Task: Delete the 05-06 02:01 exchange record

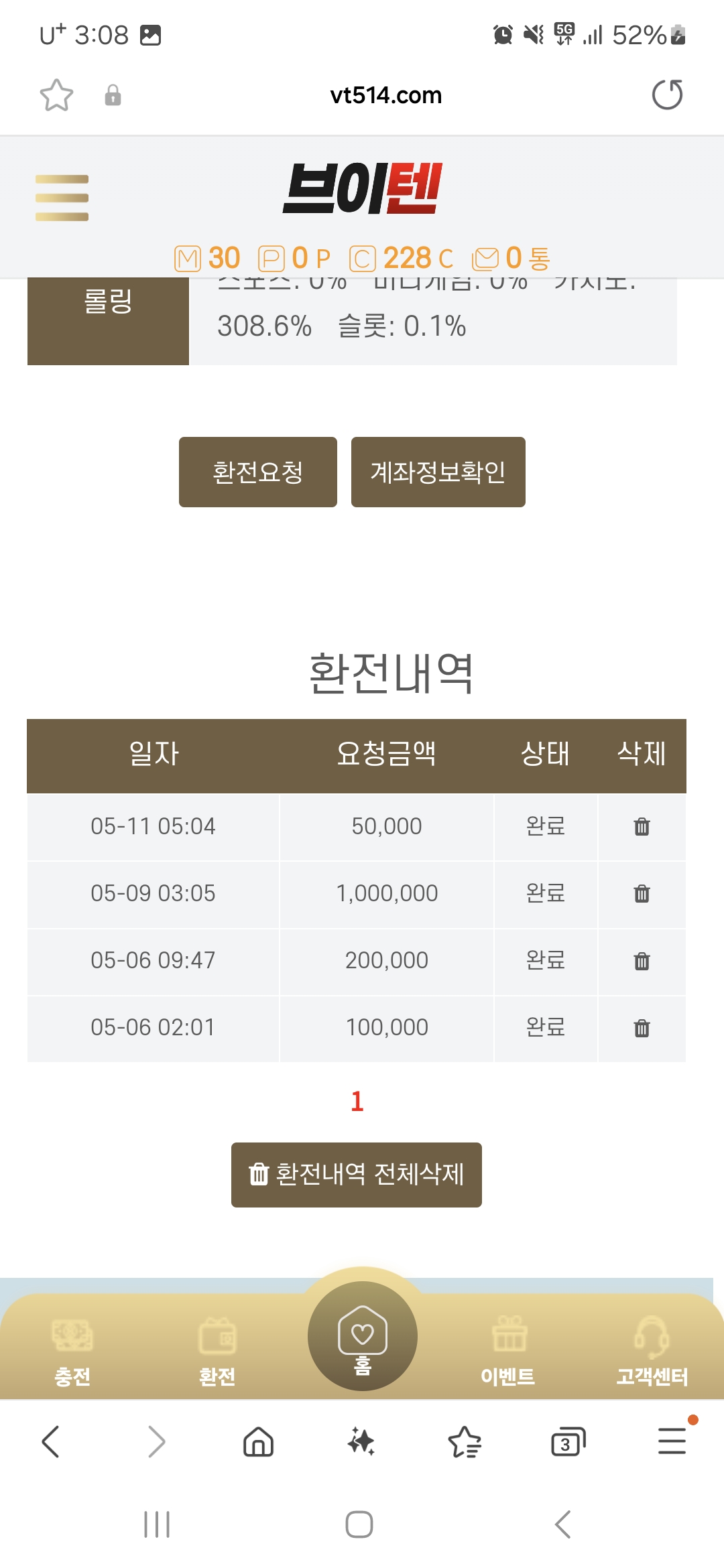Action: pyautogui.click(x=642, y=1028)
